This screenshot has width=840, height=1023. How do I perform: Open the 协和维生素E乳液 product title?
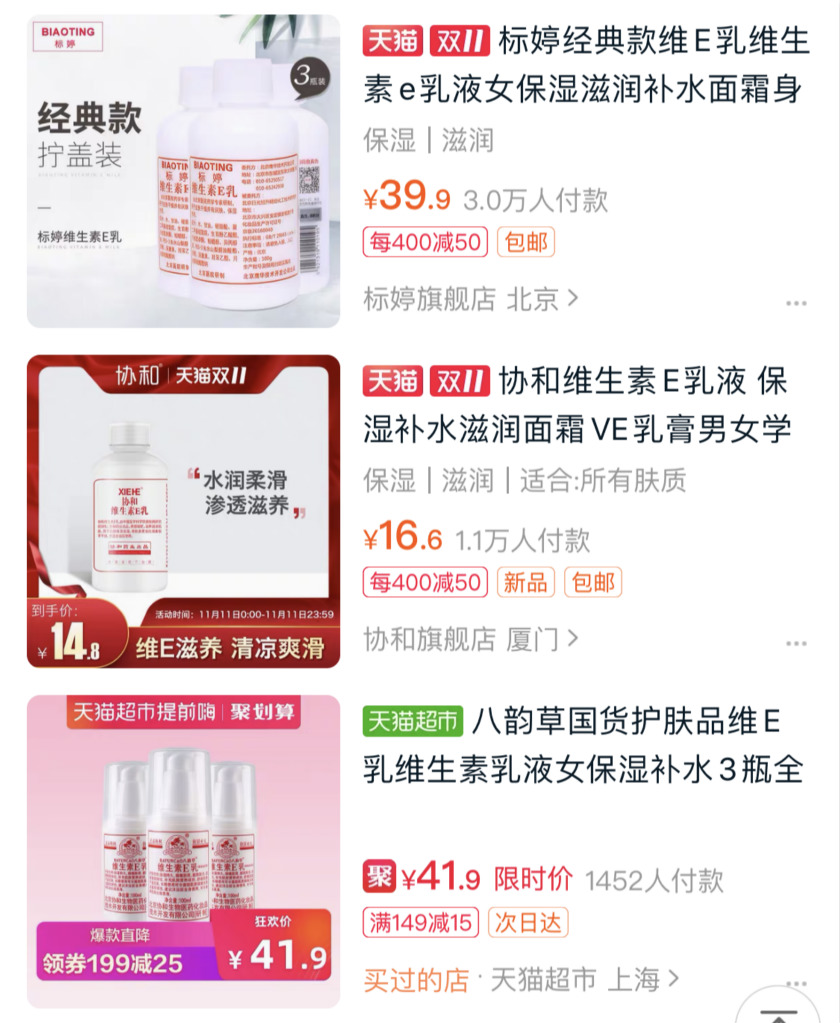coord(578,406)
